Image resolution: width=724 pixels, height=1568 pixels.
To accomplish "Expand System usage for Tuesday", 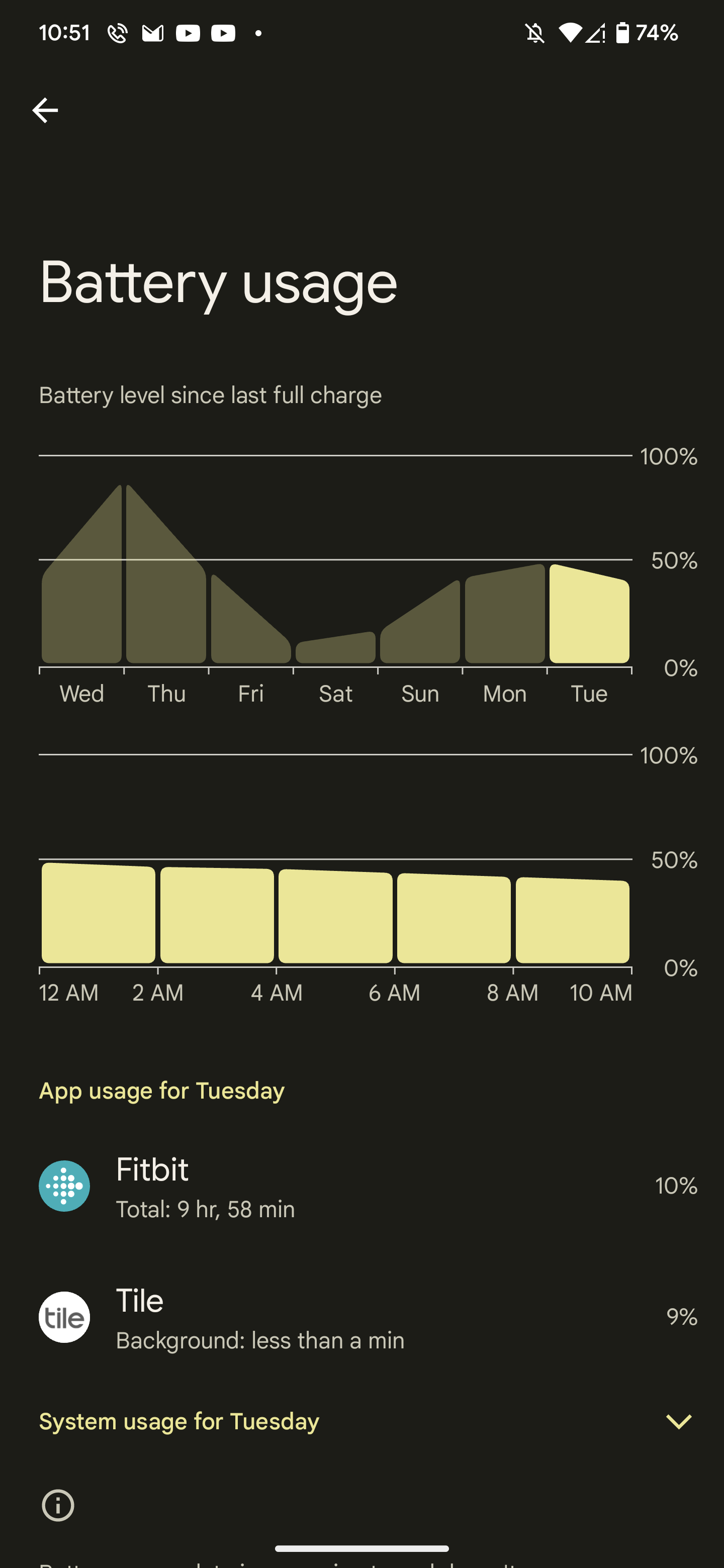I will tap(678, 1421).
